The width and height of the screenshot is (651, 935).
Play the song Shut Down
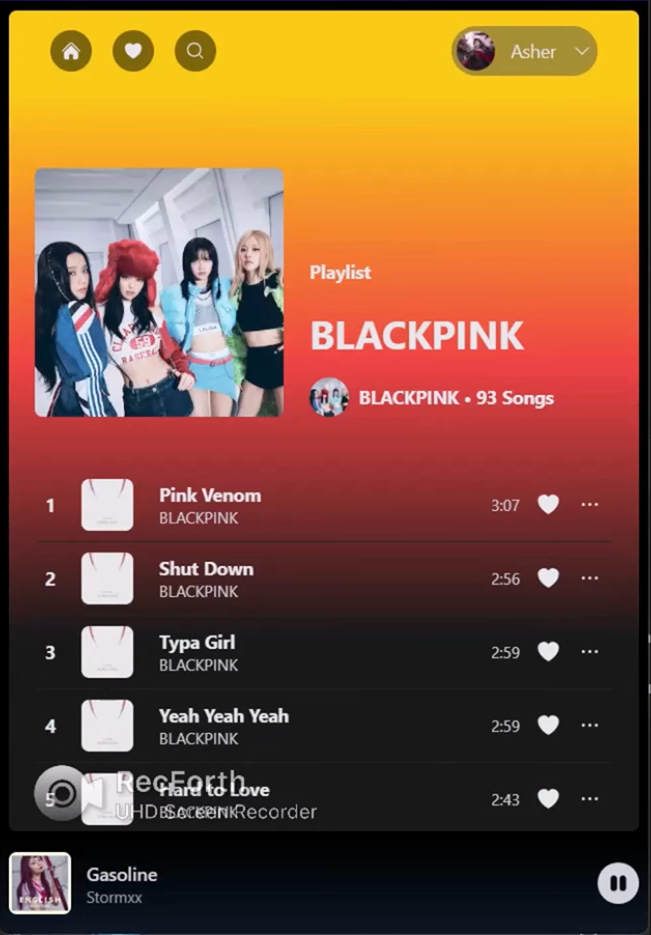(x=206, y=569)
